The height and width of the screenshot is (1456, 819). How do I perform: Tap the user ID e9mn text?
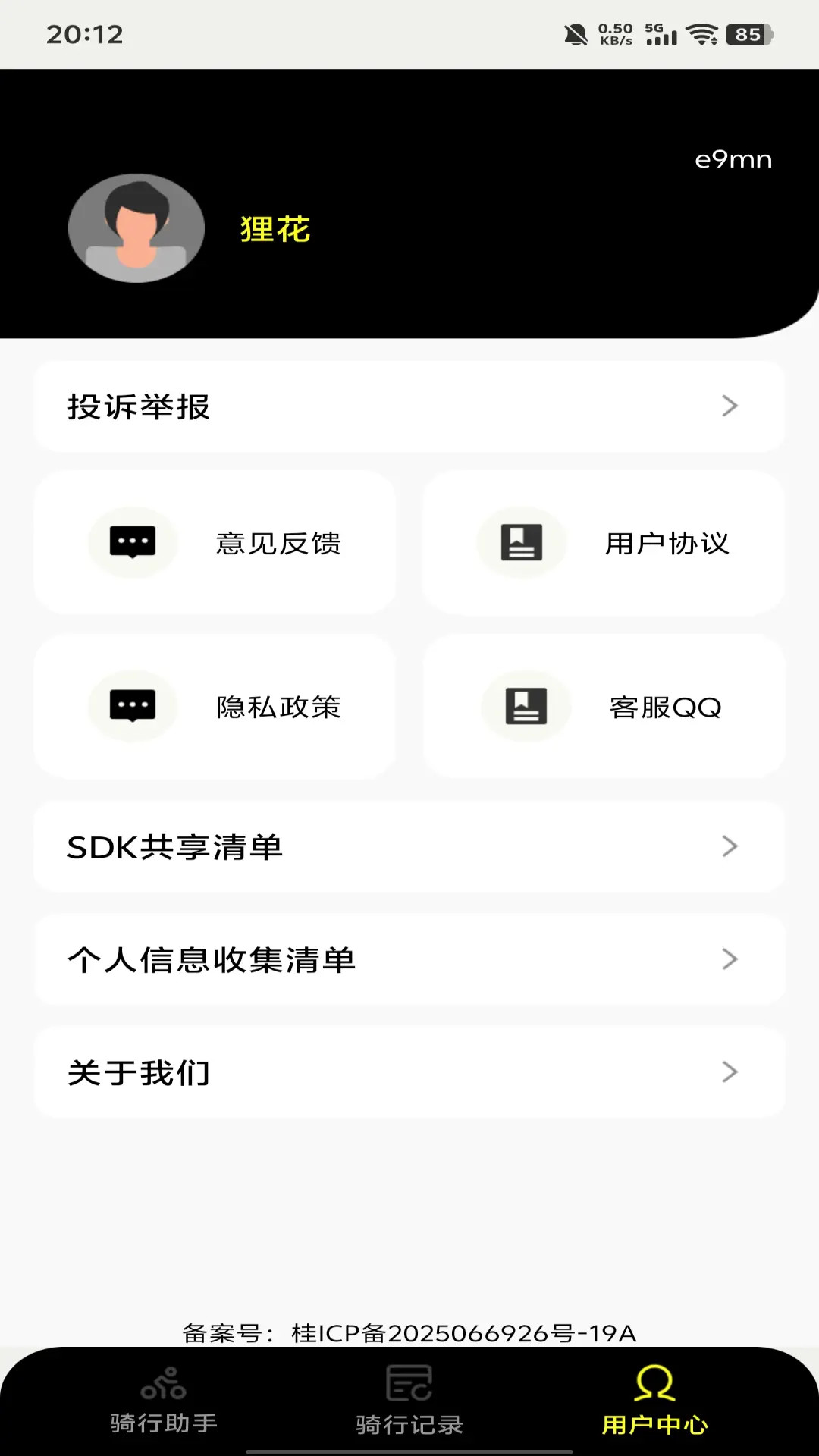[733, 159]
